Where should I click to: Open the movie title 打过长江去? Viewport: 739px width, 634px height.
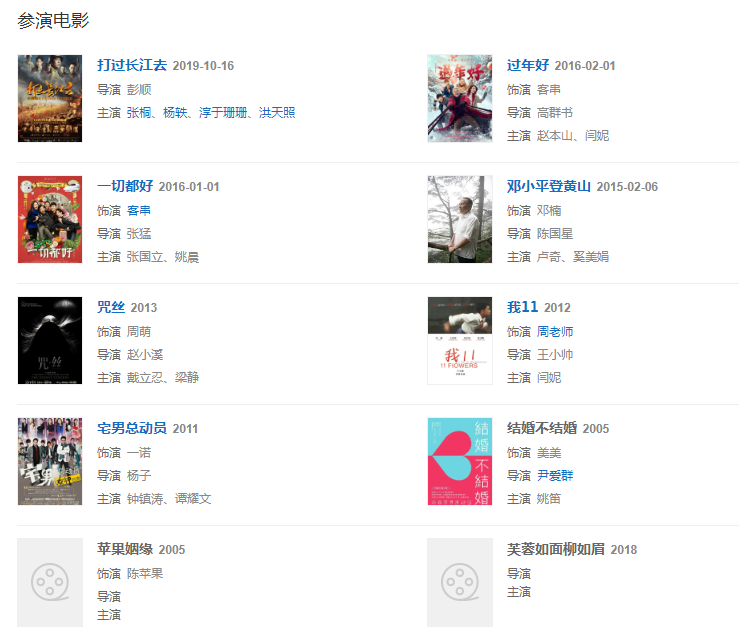(x=132, y=66)
